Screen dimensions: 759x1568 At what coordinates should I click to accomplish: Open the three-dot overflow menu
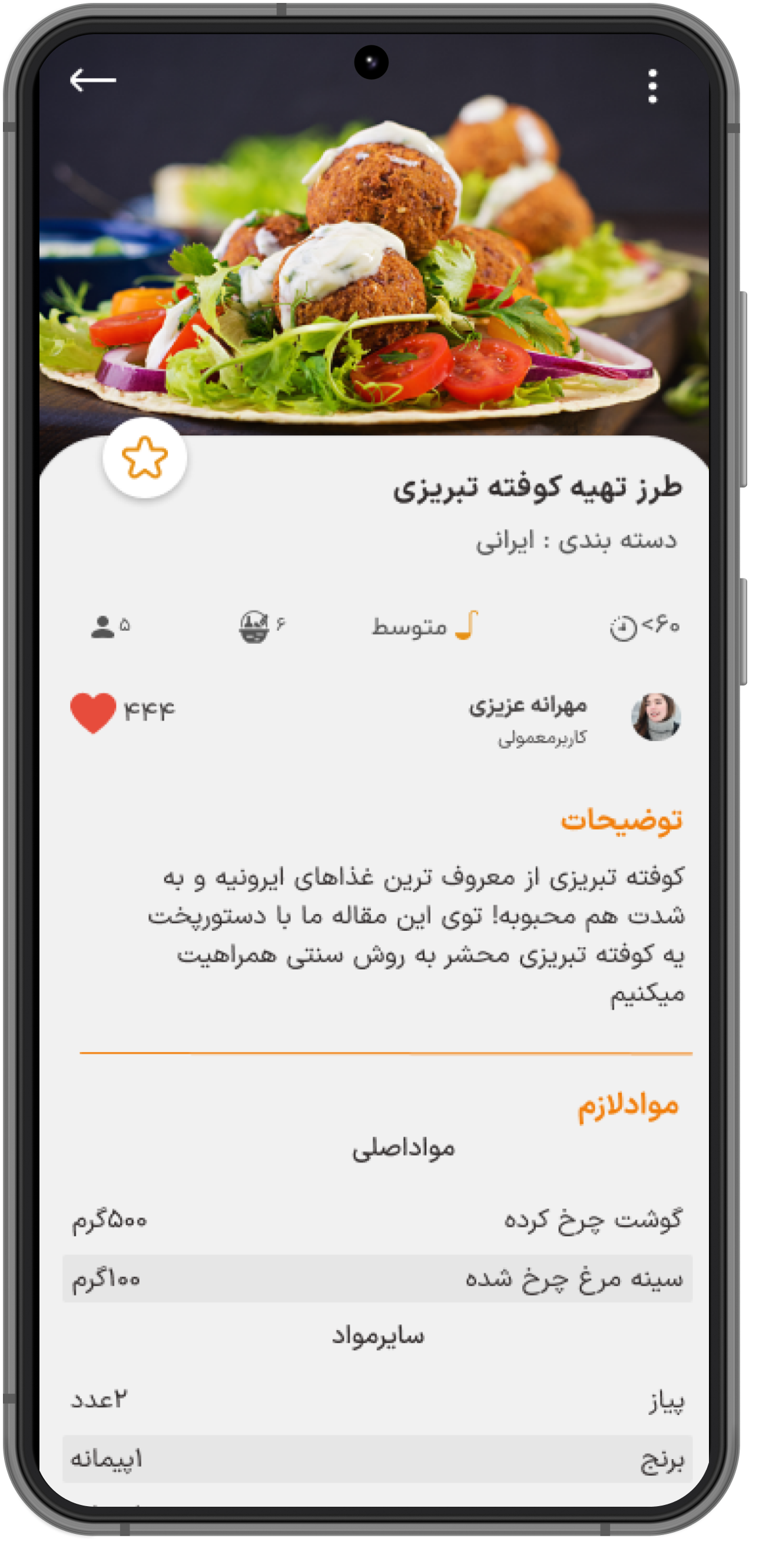point(652,87)
